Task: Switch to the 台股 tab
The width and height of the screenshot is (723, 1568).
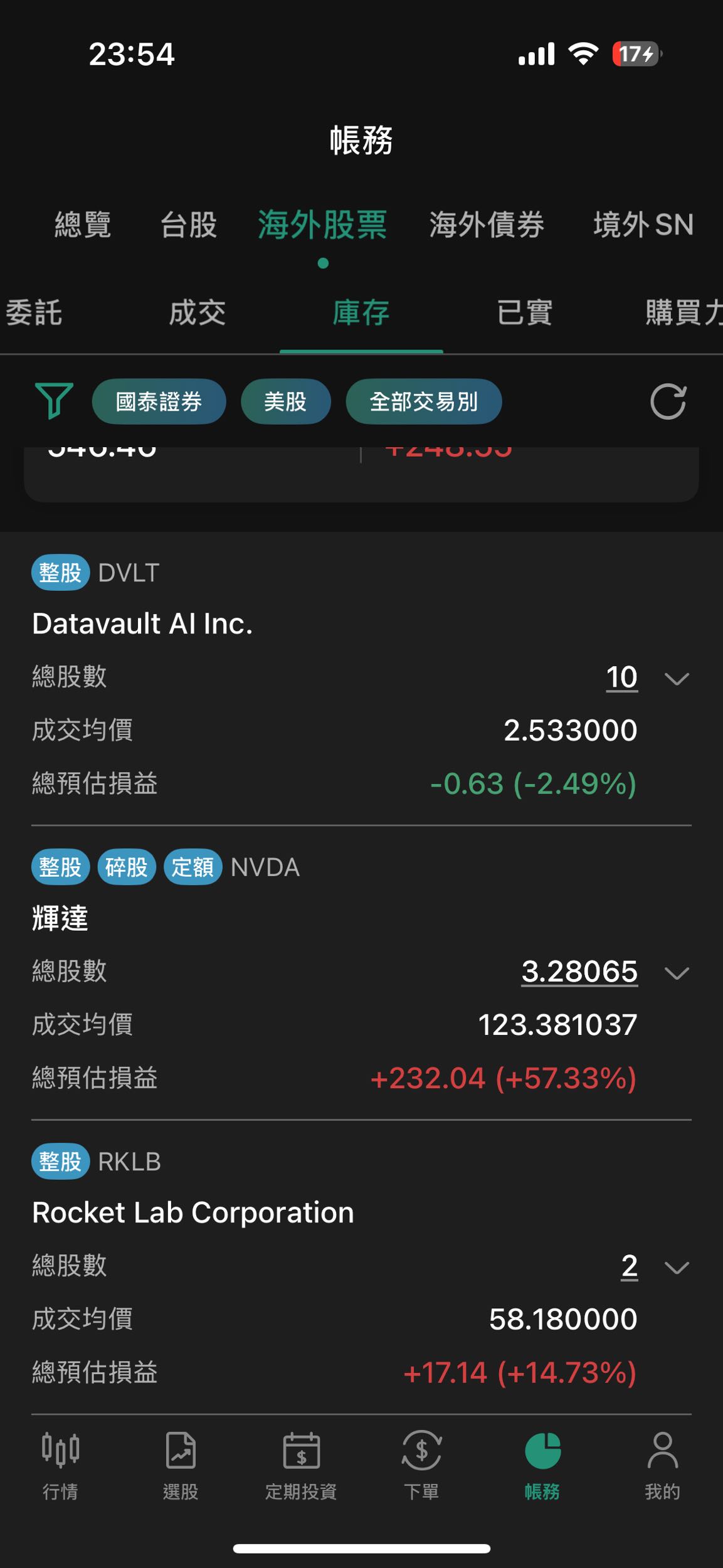Action: point(189,225)
